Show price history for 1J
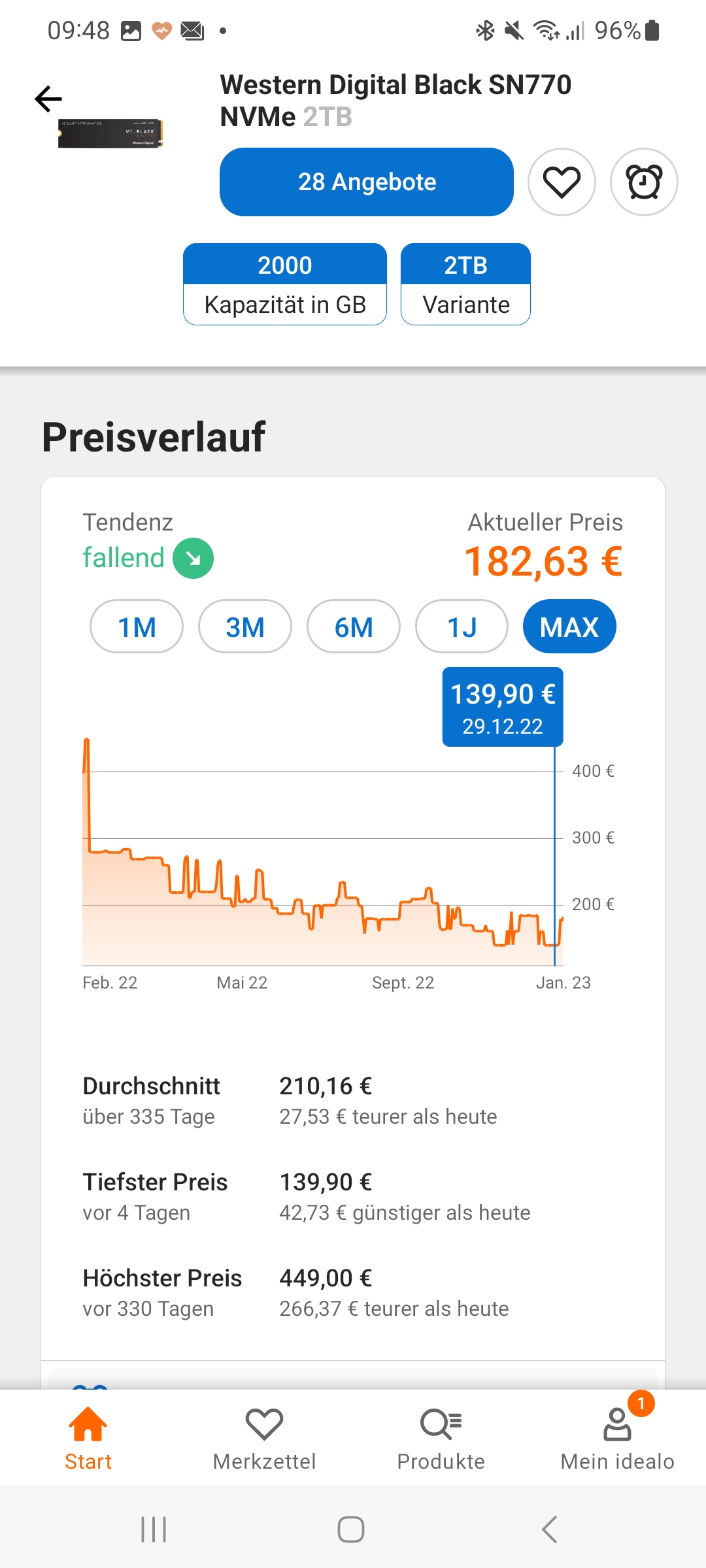The height and width of the screenshot is (1568, 706). (462, 627)
